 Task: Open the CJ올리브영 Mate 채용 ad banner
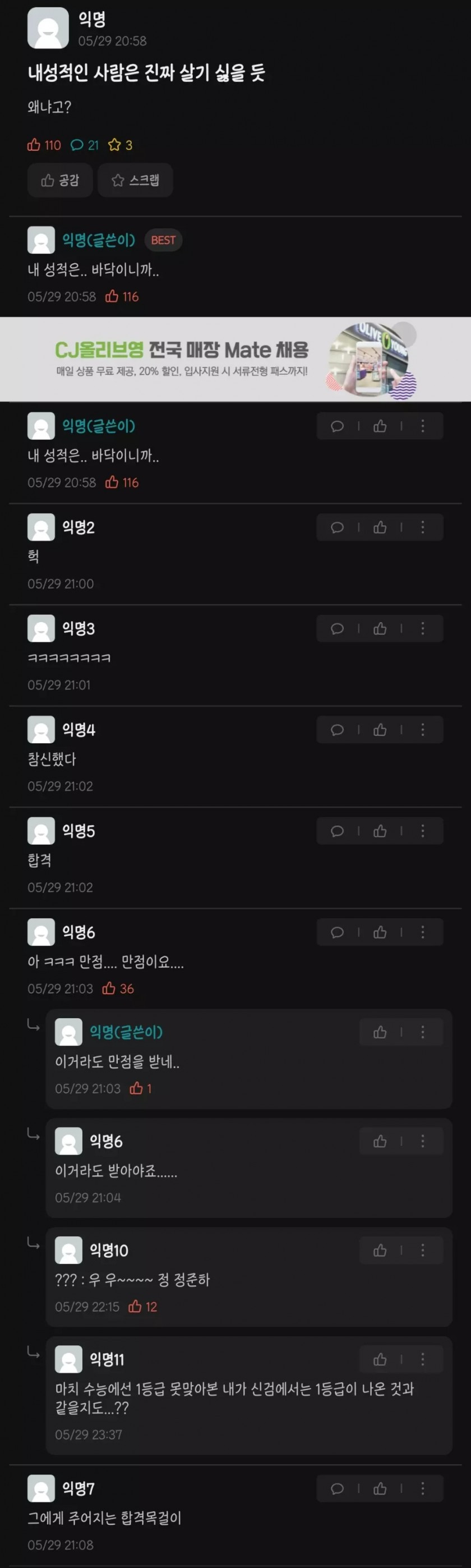pyautogui.click(x=235, y=359)
